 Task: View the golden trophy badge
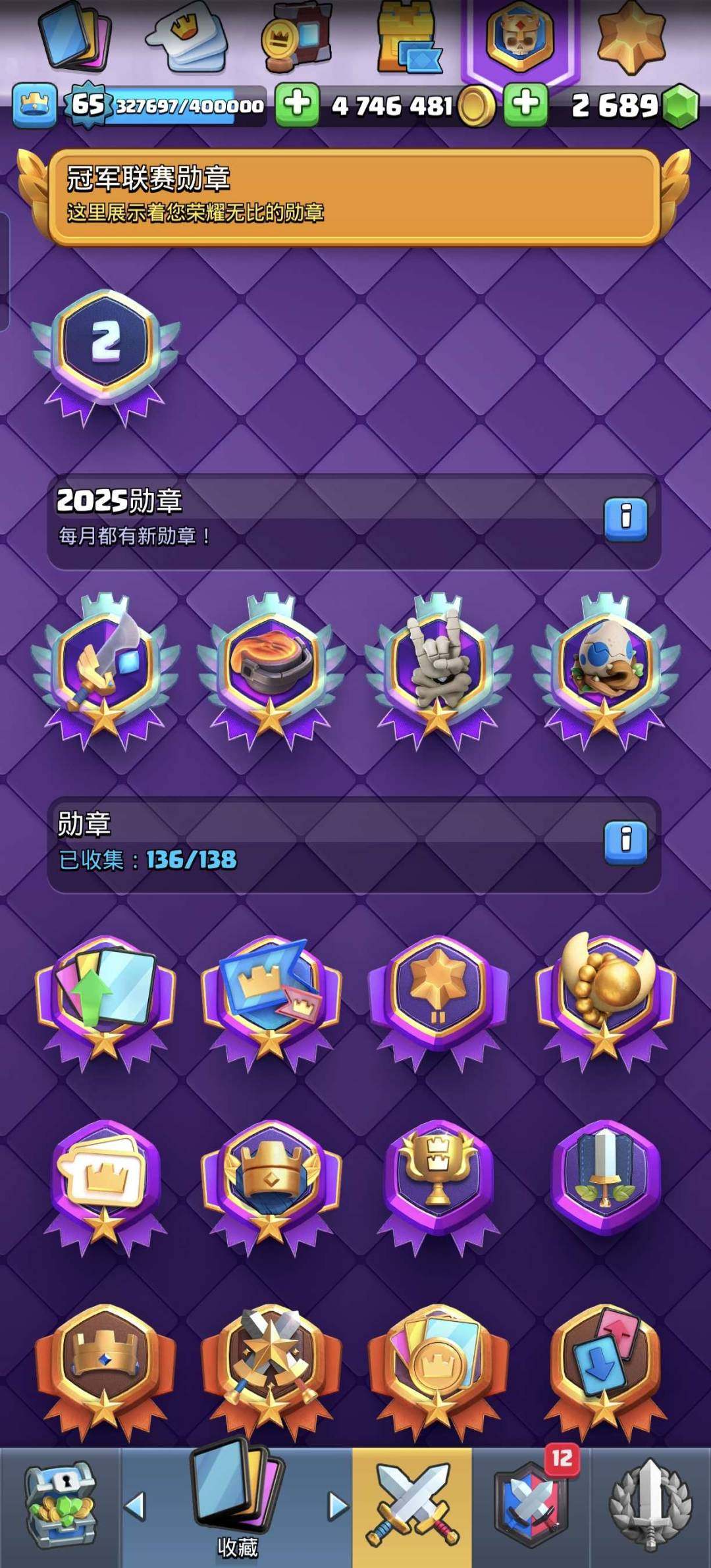click(x=438, y=1178)
